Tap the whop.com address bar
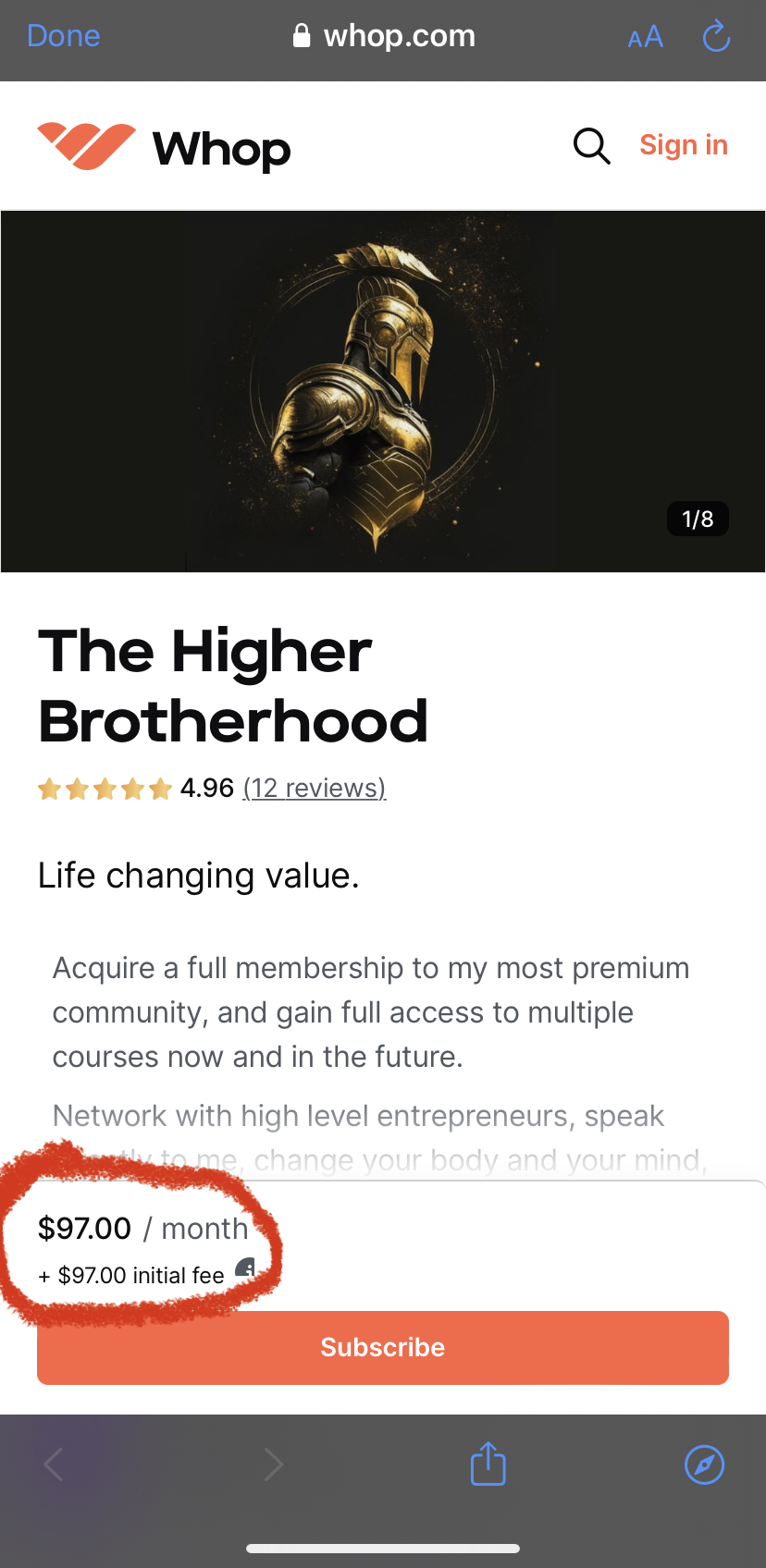 [383, 36]
